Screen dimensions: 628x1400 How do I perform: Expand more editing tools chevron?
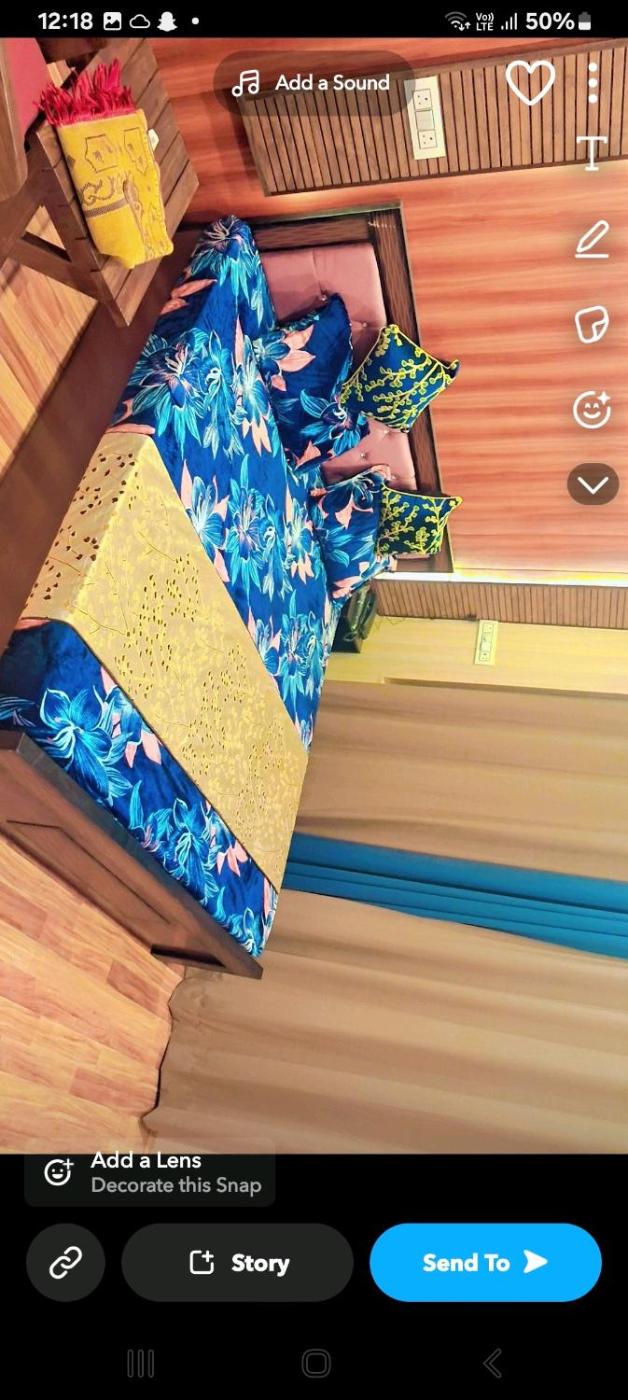coord(592,485)
